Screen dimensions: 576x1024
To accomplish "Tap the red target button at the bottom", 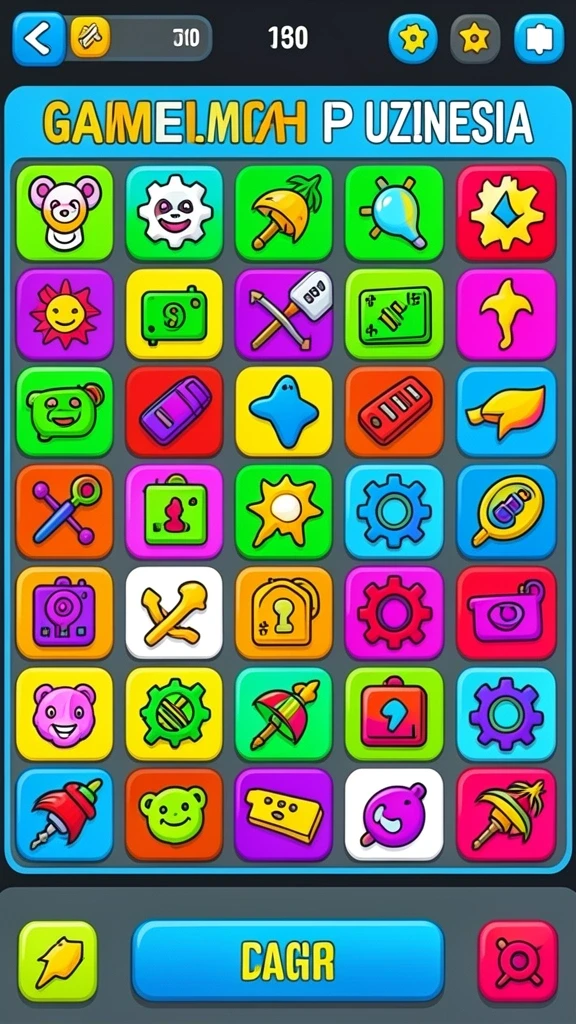I will click(518, 962).
